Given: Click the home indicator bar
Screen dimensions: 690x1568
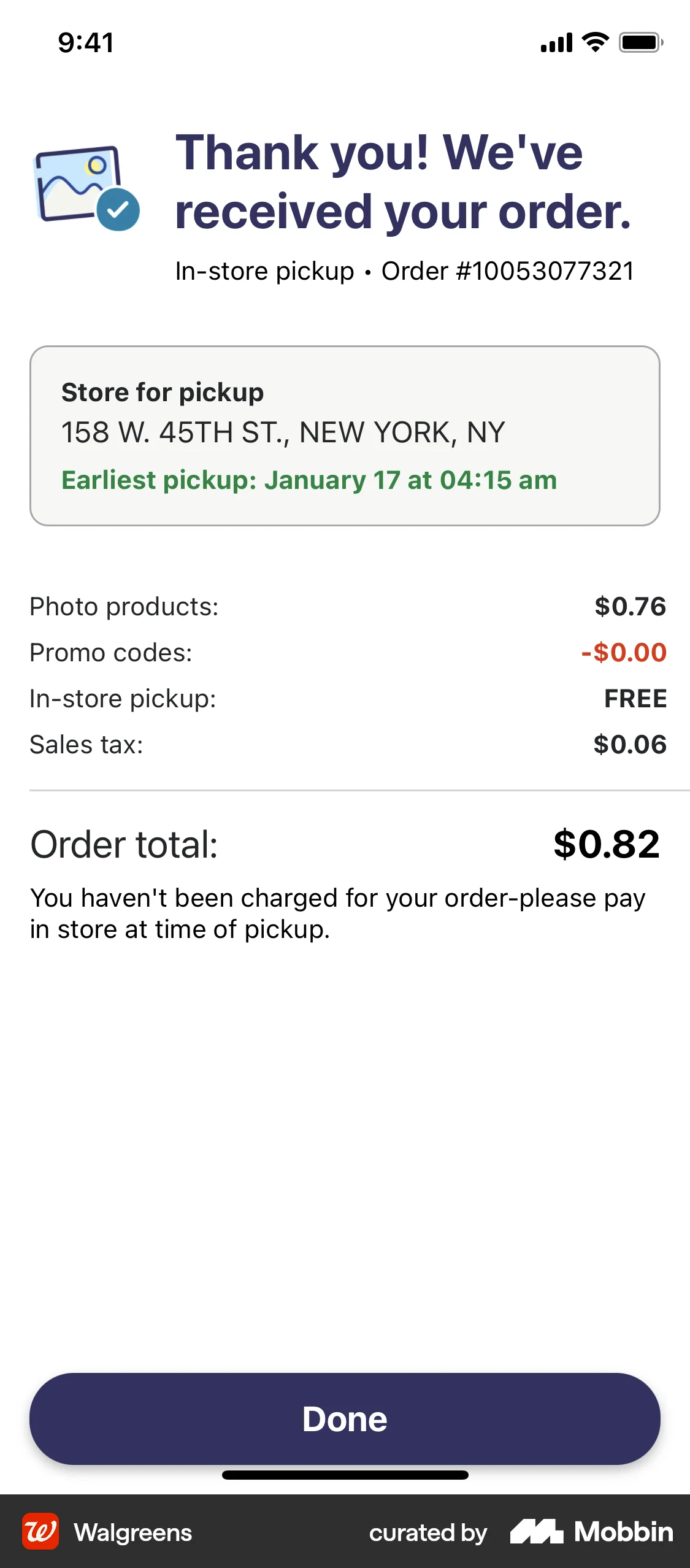Looking at the screenshot, I should tap(345, 1475).
